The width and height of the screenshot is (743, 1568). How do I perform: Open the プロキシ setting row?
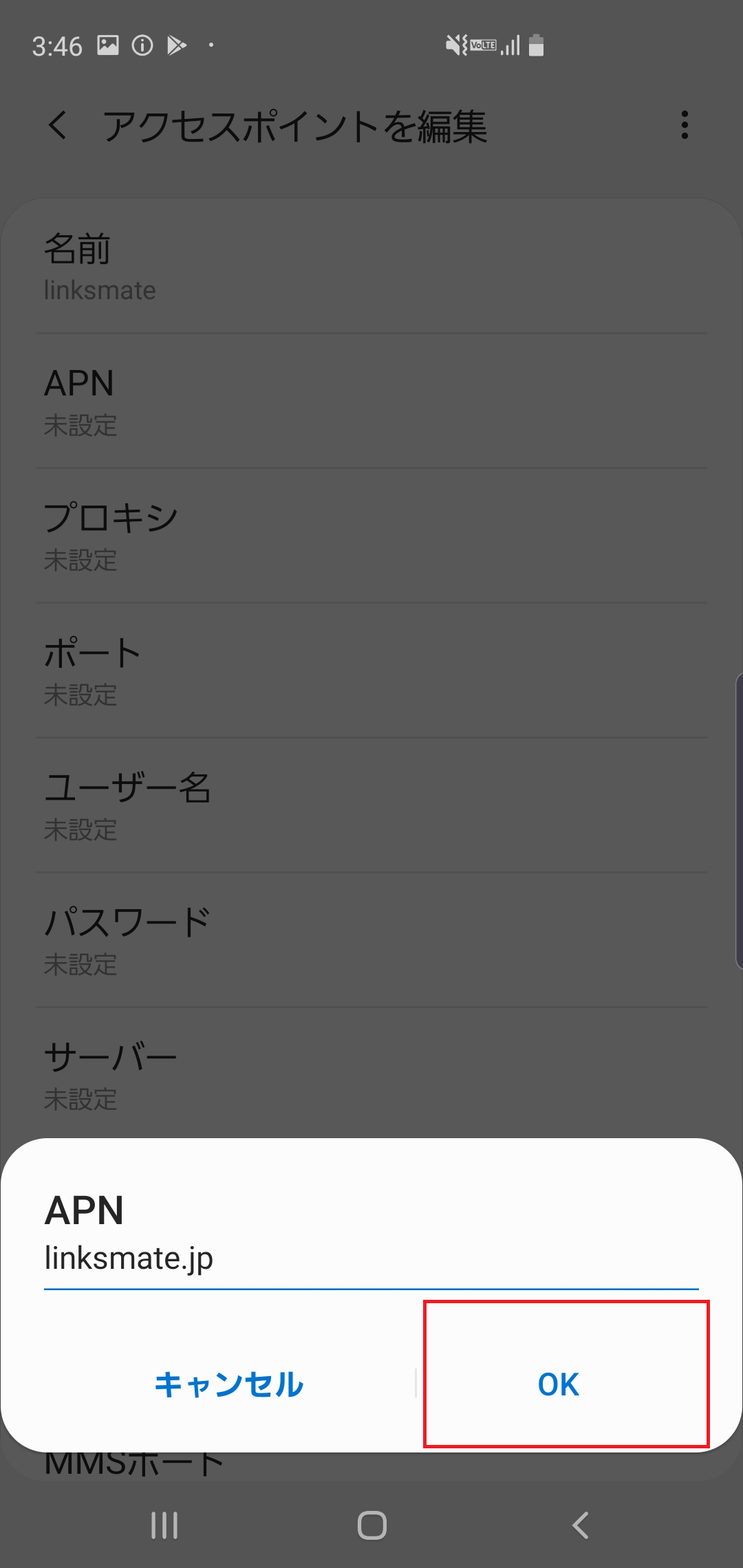click(x=371, y=535)
